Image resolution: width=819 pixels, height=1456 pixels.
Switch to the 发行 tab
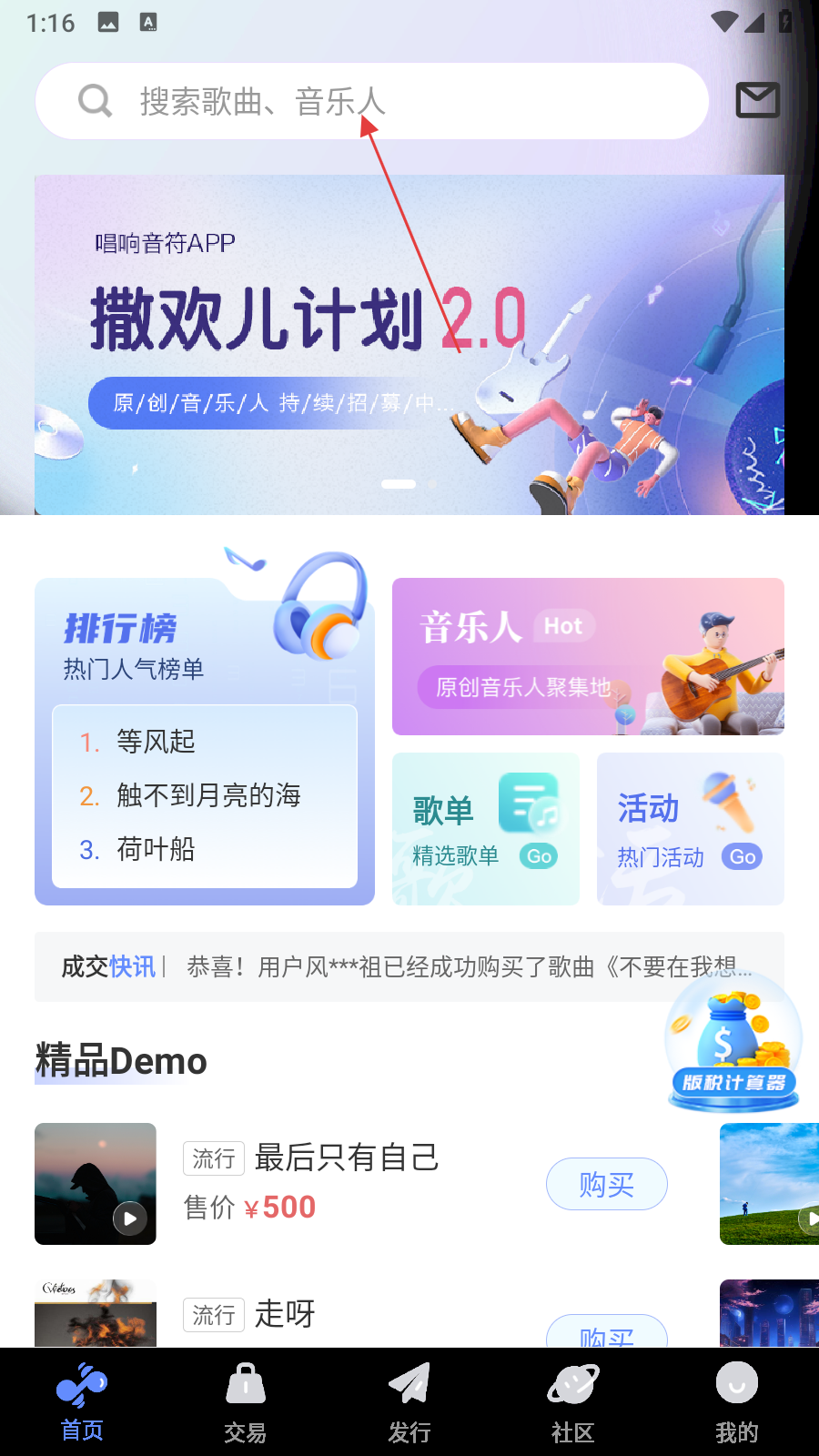(x=409, y=1402)
